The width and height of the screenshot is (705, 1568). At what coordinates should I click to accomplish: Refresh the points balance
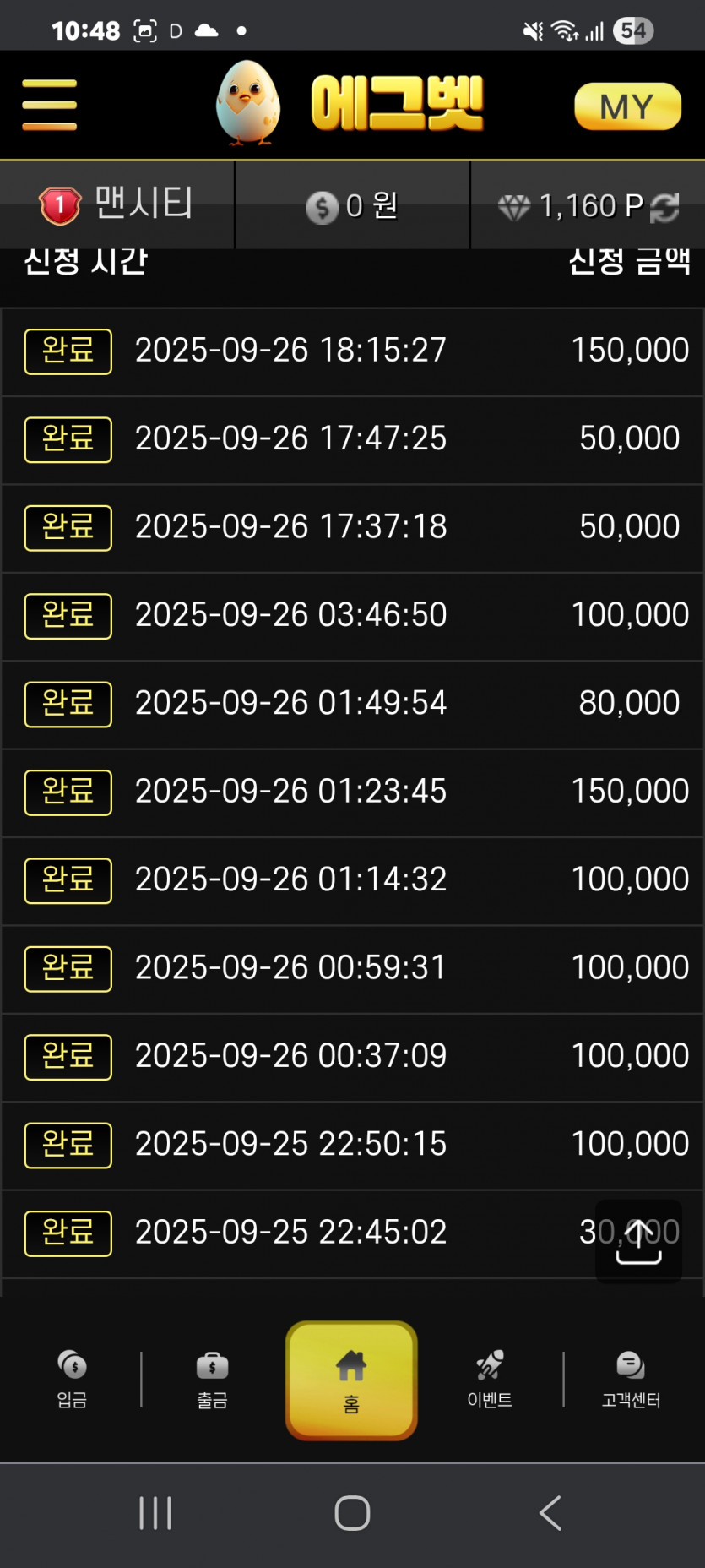click(x=665, y=207)
